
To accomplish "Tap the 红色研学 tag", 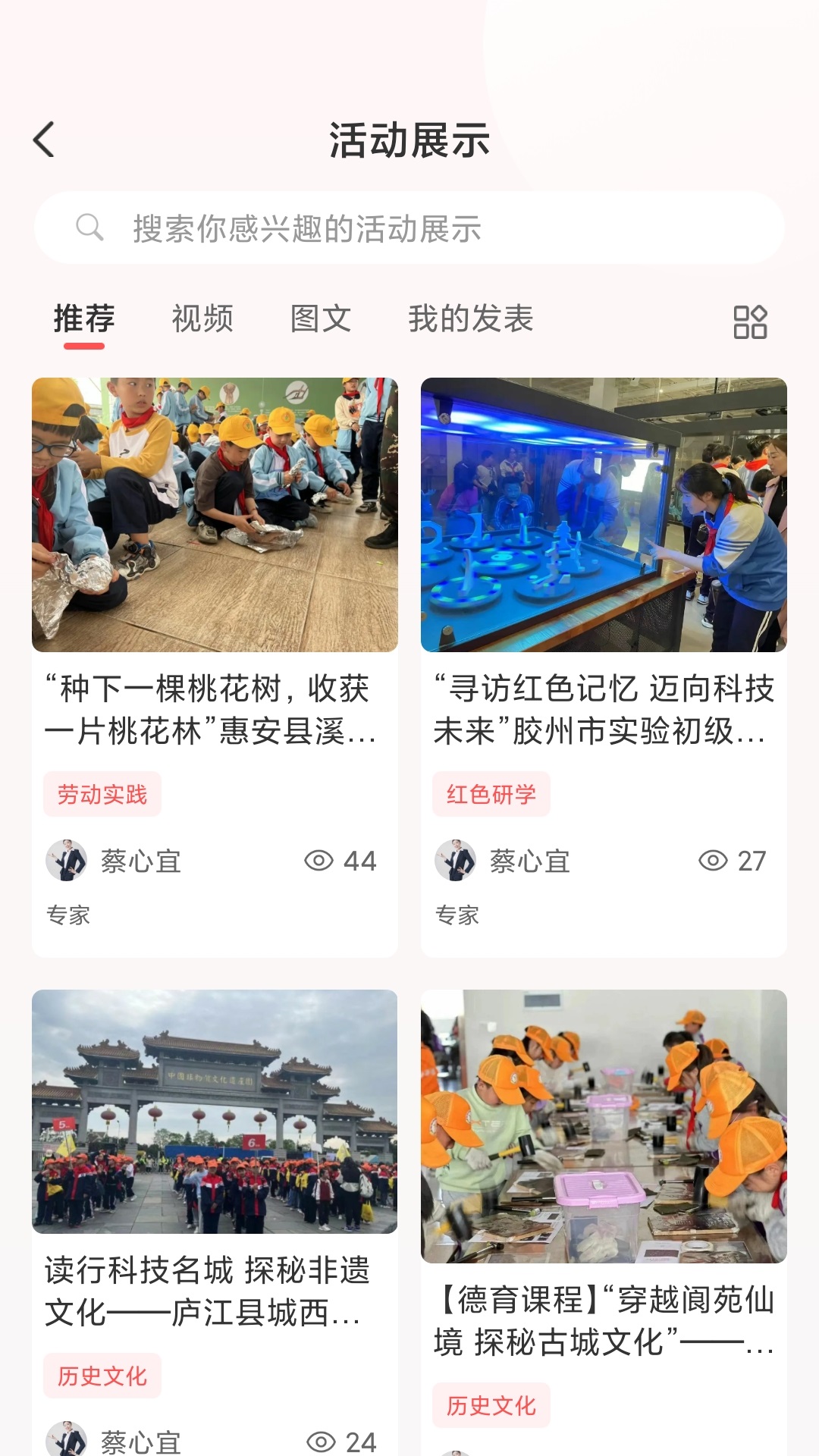I will (x=491, y=795).
